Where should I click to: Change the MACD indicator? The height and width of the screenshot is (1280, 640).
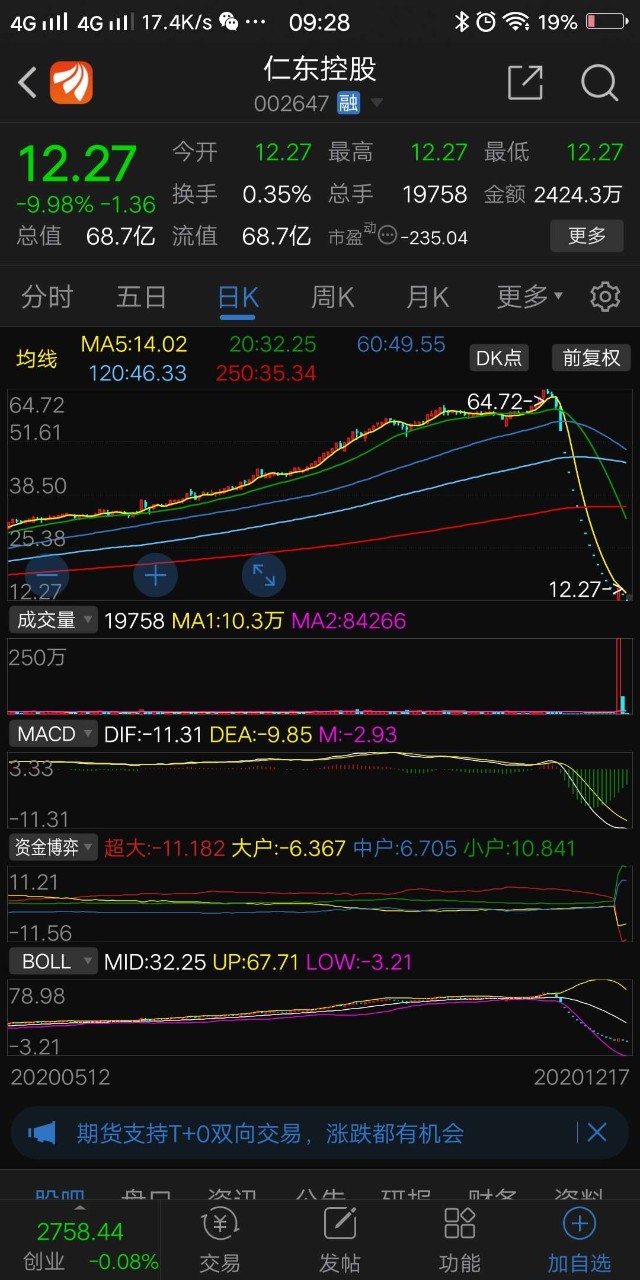pyautogui.click(x=54, y=734)
